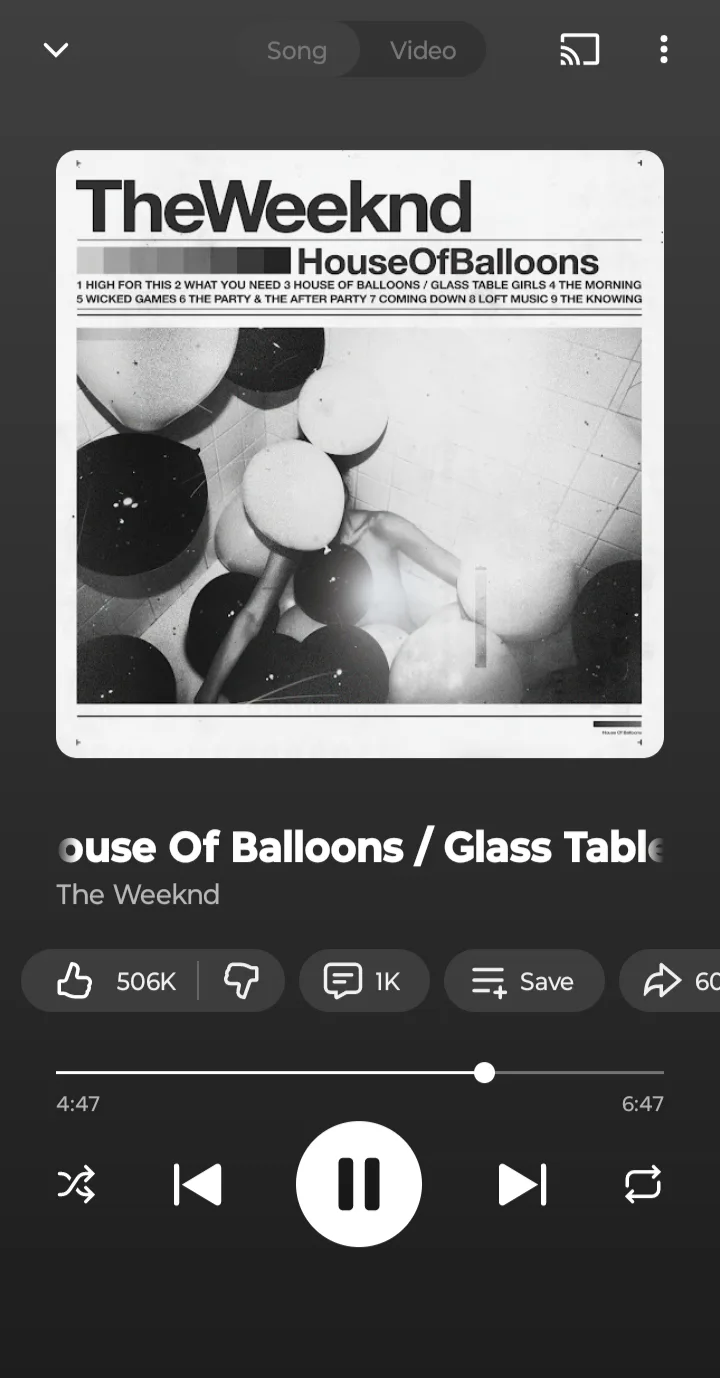Skip to the previous track
Image resolution: width=720 pixels, height=1378 pixels.
pyautogui.click(x=198, y=1185)
